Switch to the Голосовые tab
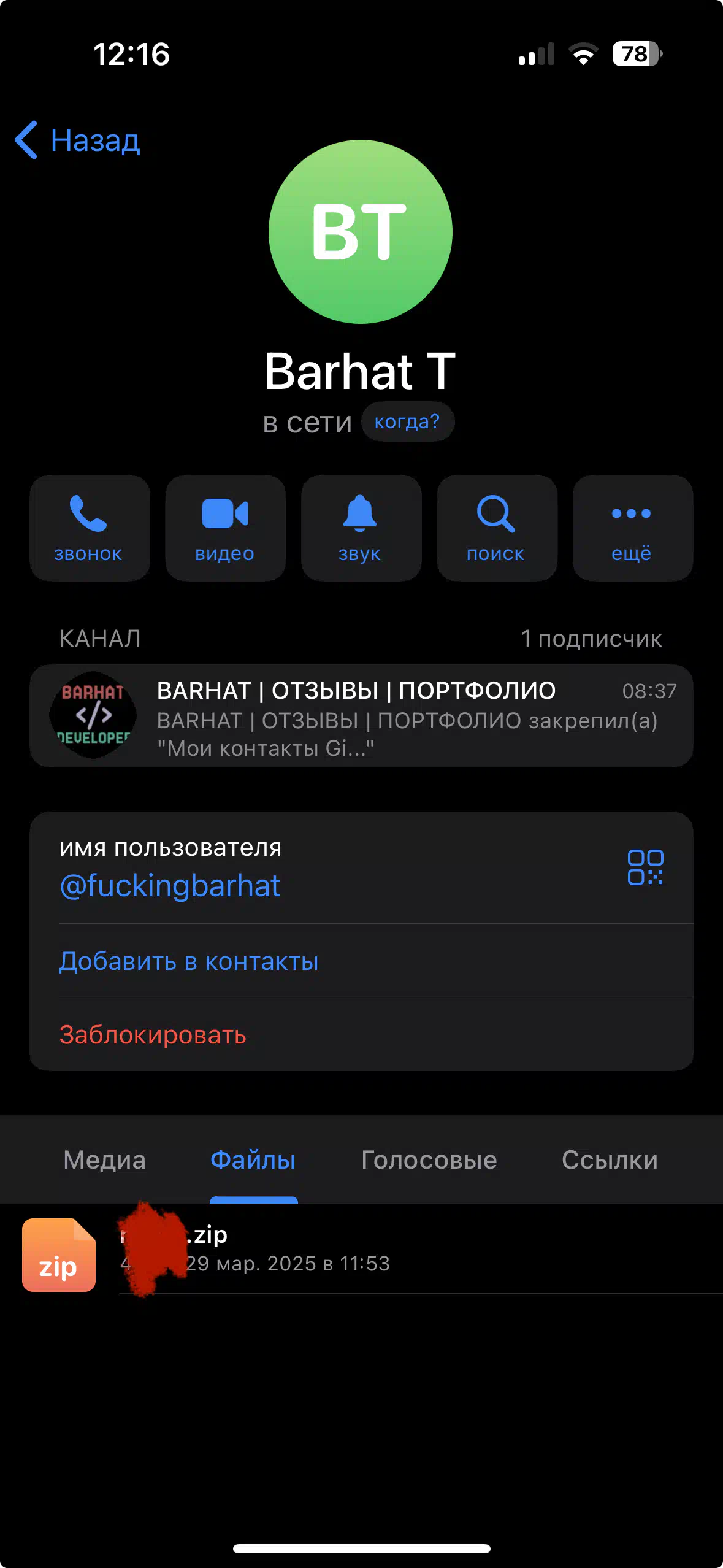723x1568 pixels. pos(429,1160)
